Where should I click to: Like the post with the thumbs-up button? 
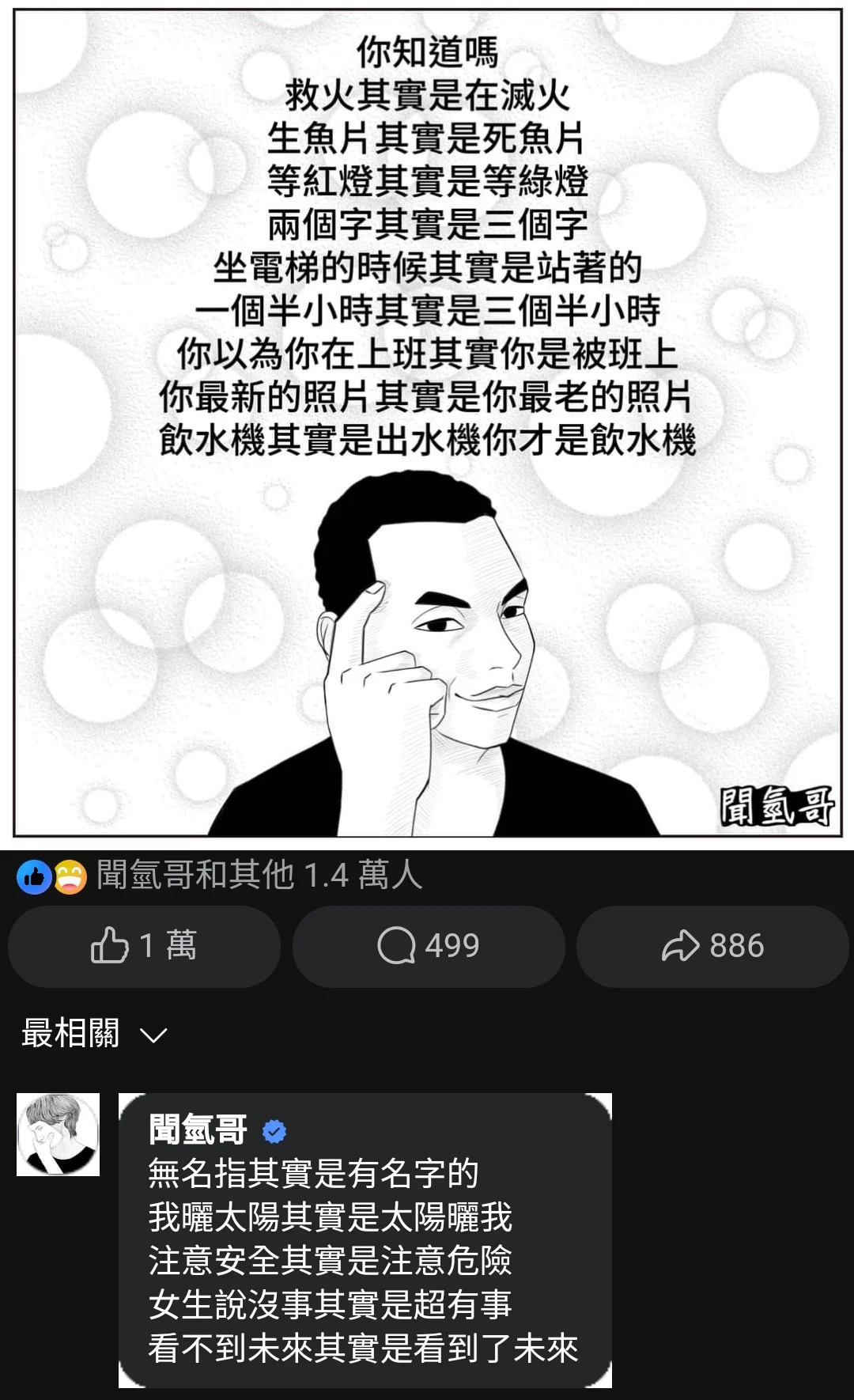coord(144,946)
